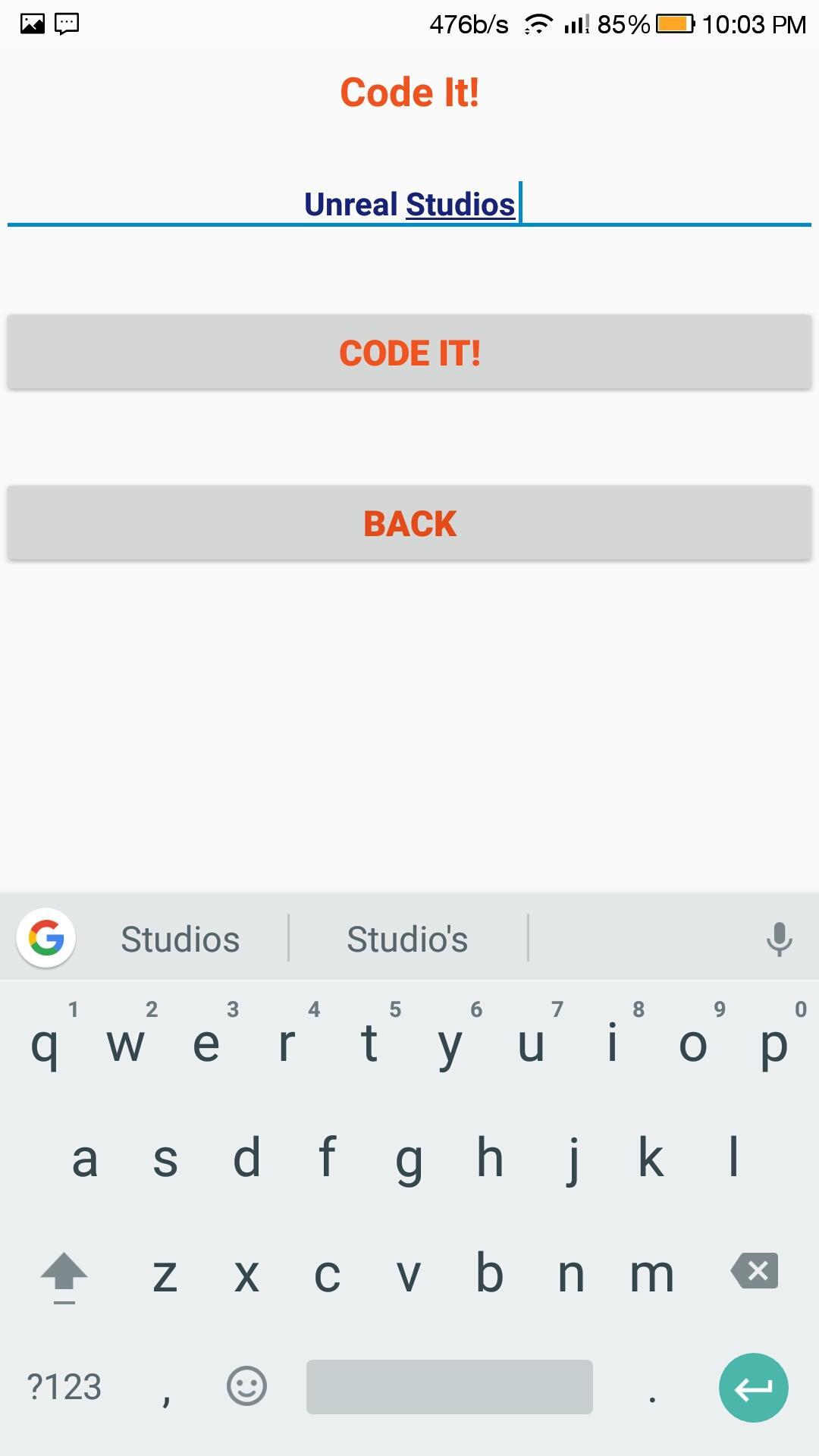
Task: Open the messaging notification icon
Action: tap(65, 23)
